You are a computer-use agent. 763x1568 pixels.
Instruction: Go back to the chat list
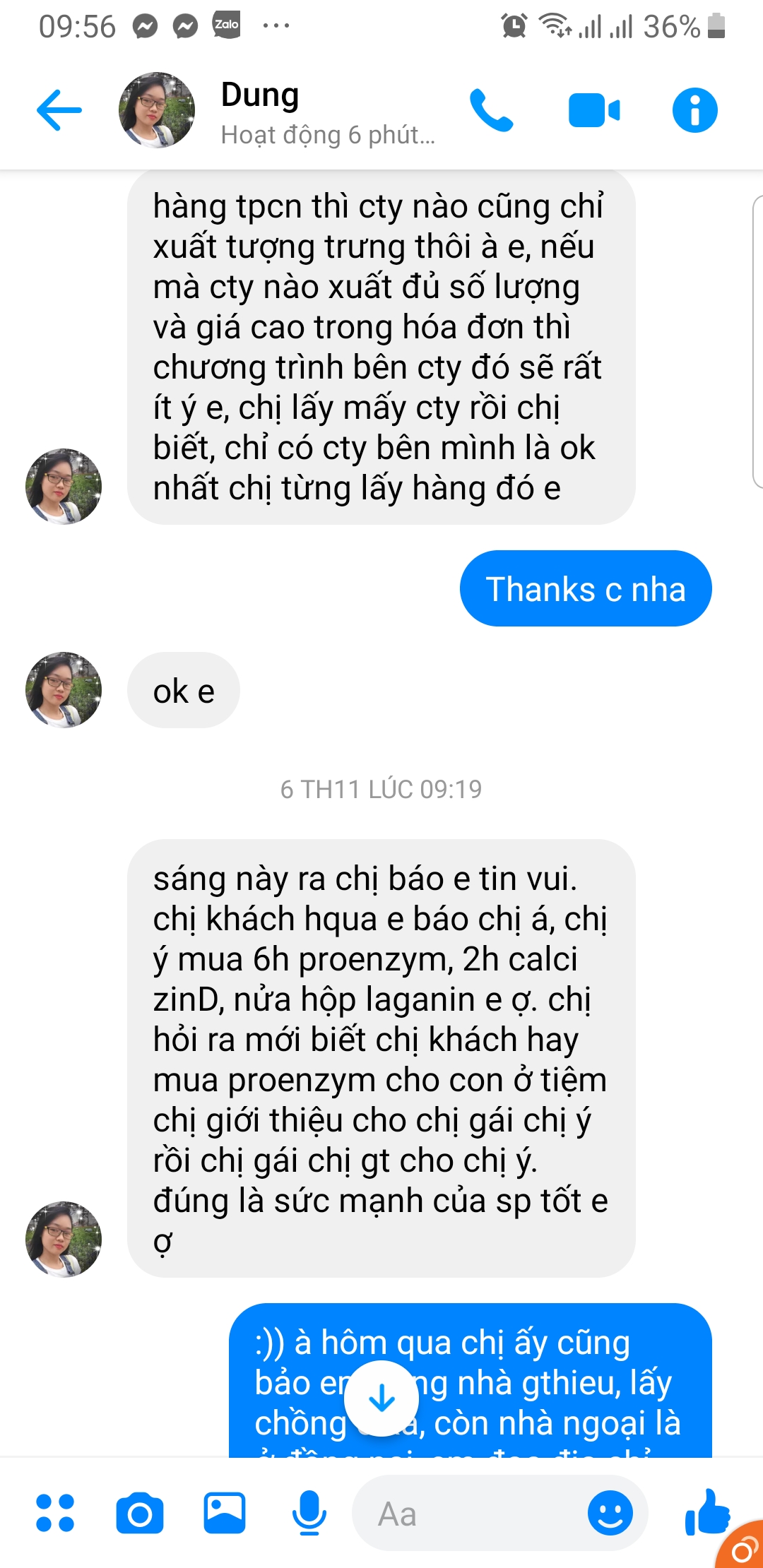[x=59, y=110]
